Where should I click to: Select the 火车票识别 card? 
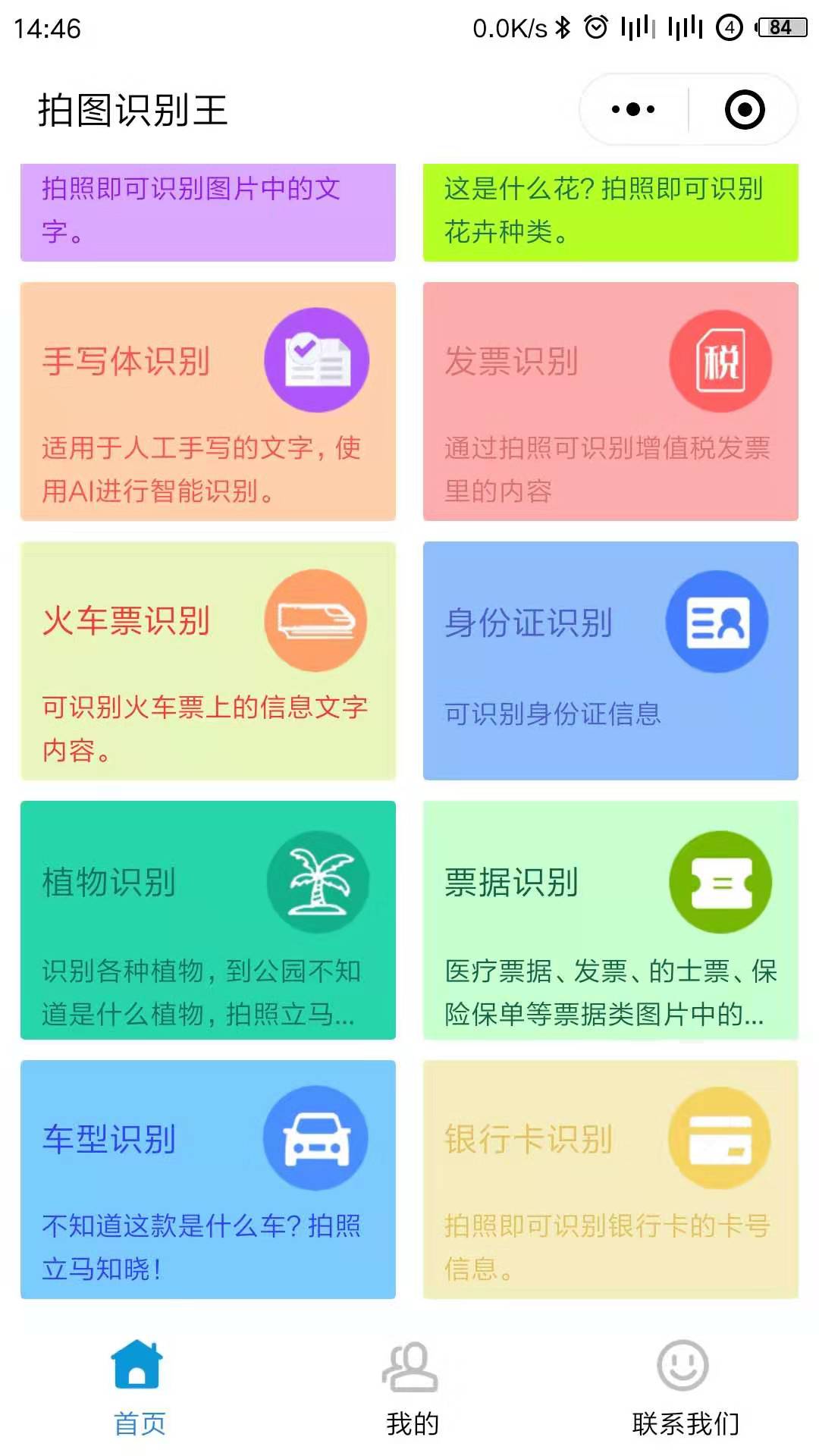208,661
